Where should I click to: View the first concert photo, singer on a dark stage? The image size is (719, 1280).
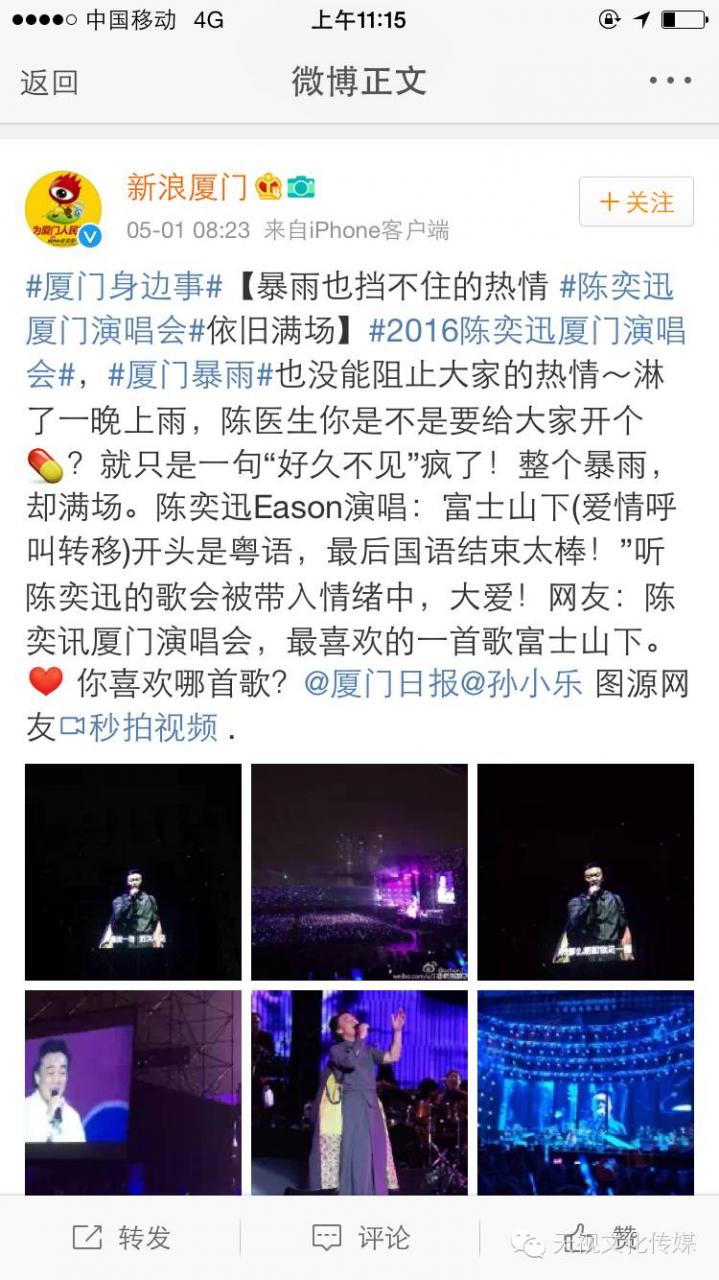pos(133,872)
